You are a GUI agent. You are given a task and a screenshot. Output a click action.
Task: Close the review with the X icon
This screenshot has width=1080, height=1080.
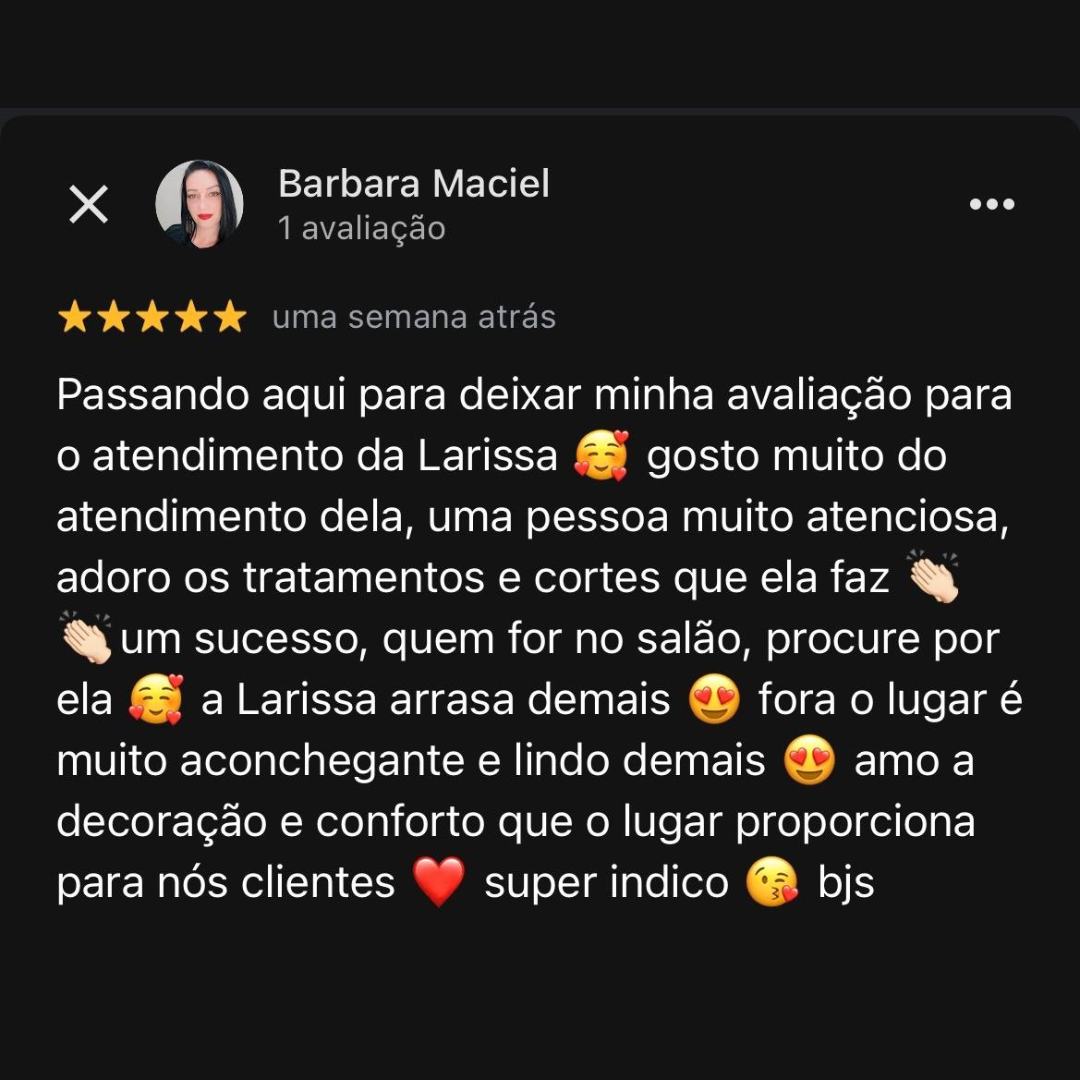[88, 205]
